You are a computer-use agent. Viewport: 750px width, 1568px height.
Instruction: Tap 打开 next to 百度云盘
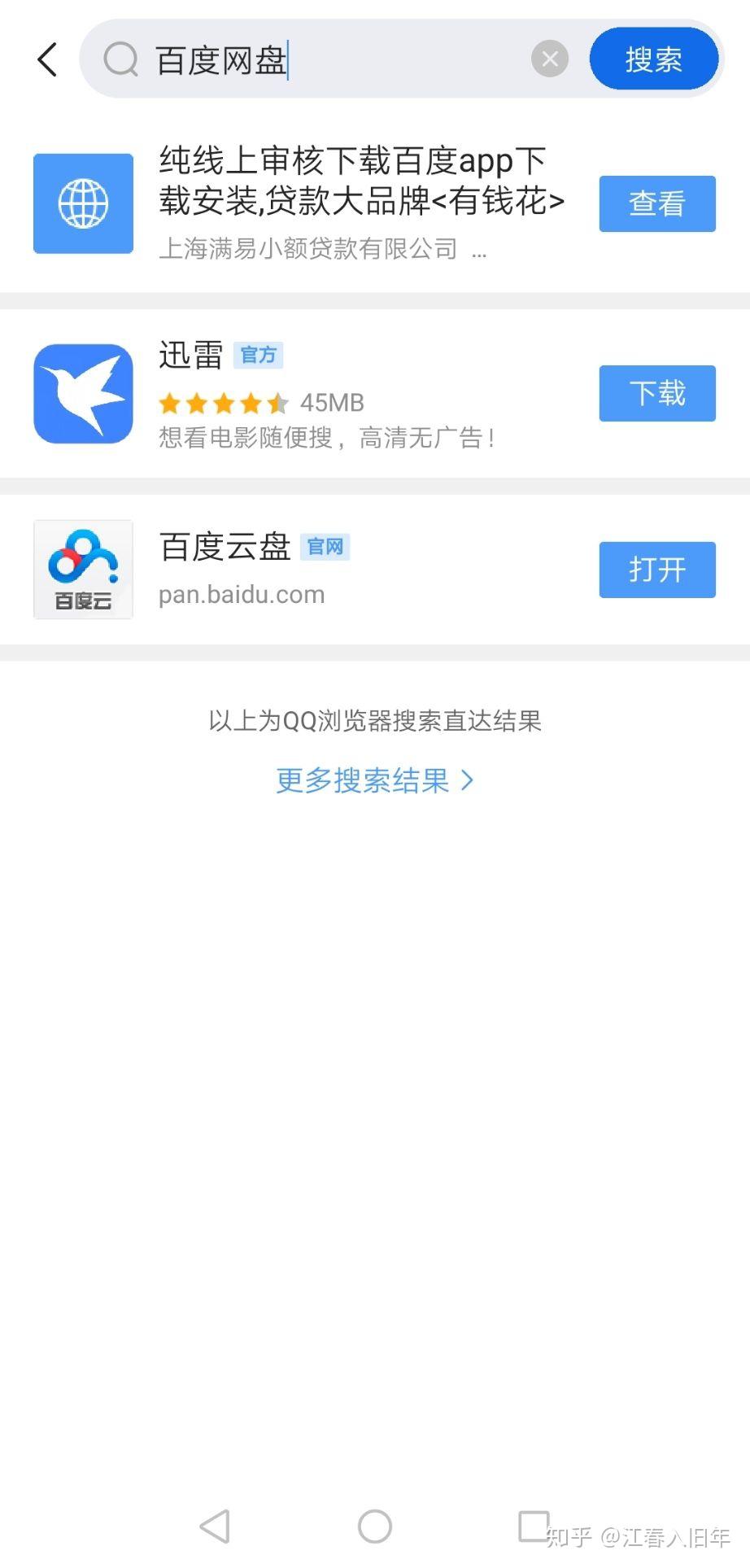656,570
